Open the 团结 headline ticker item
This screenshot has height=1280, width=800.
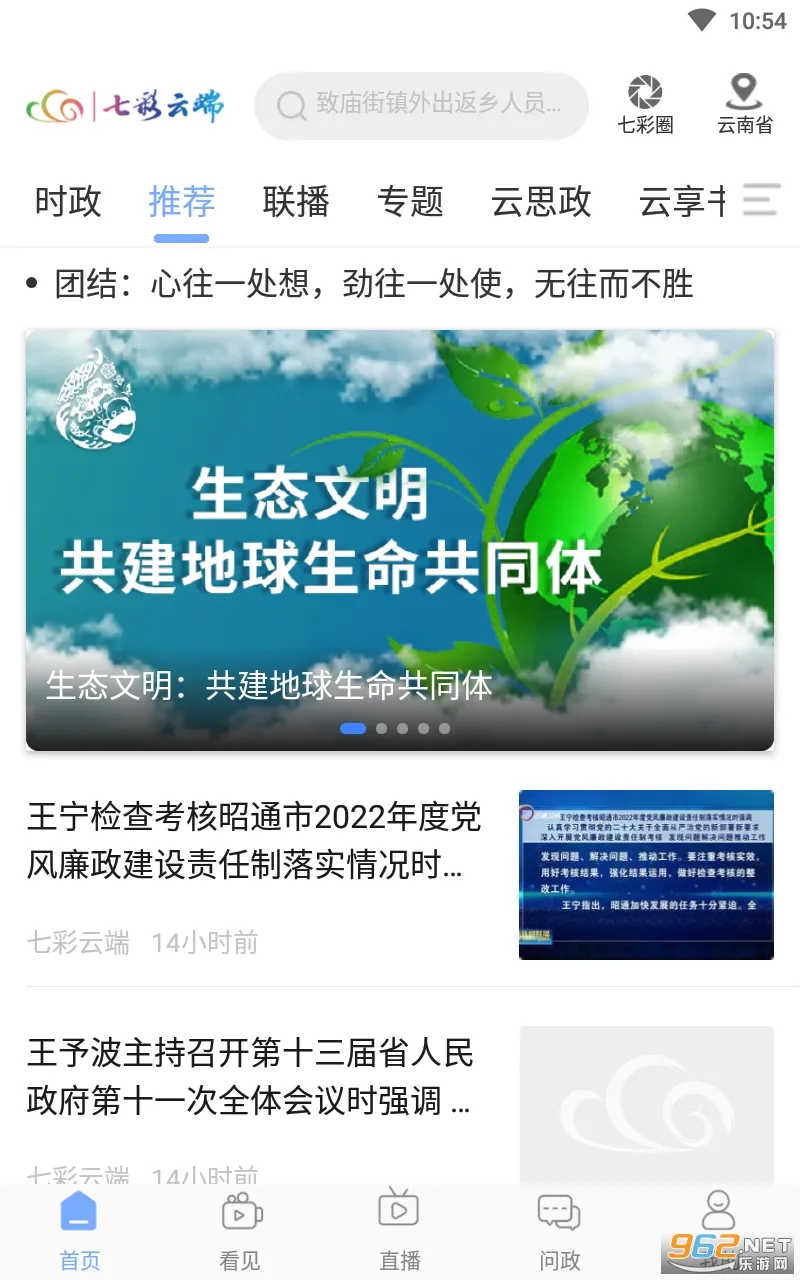[374, 285]
